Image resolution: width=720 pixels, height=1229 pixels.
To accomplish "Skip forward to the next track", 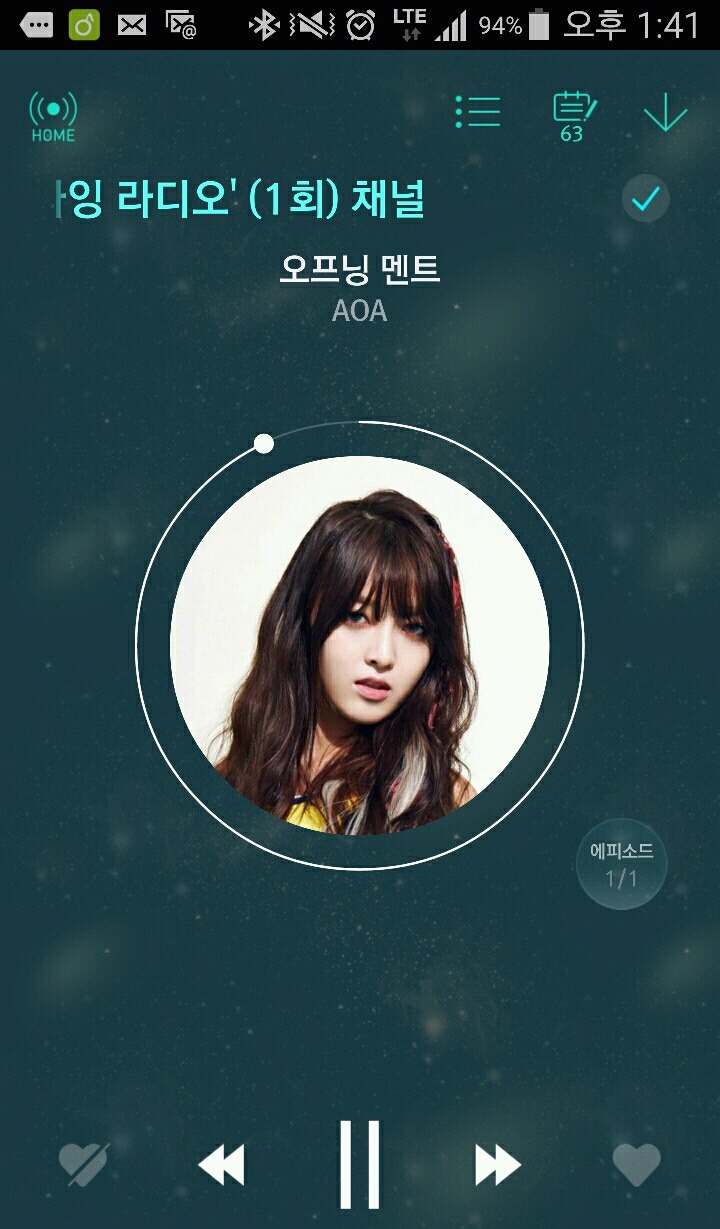I will (x=497, y=1165).
